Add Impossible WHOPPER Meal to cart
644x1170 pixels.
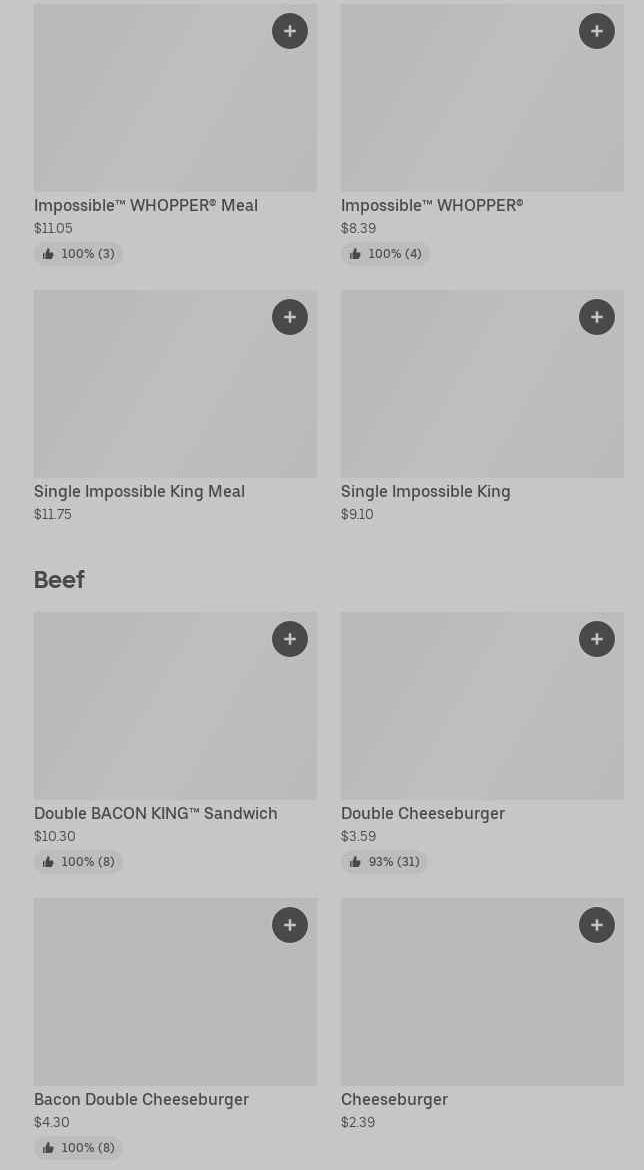tap(290, 31)
